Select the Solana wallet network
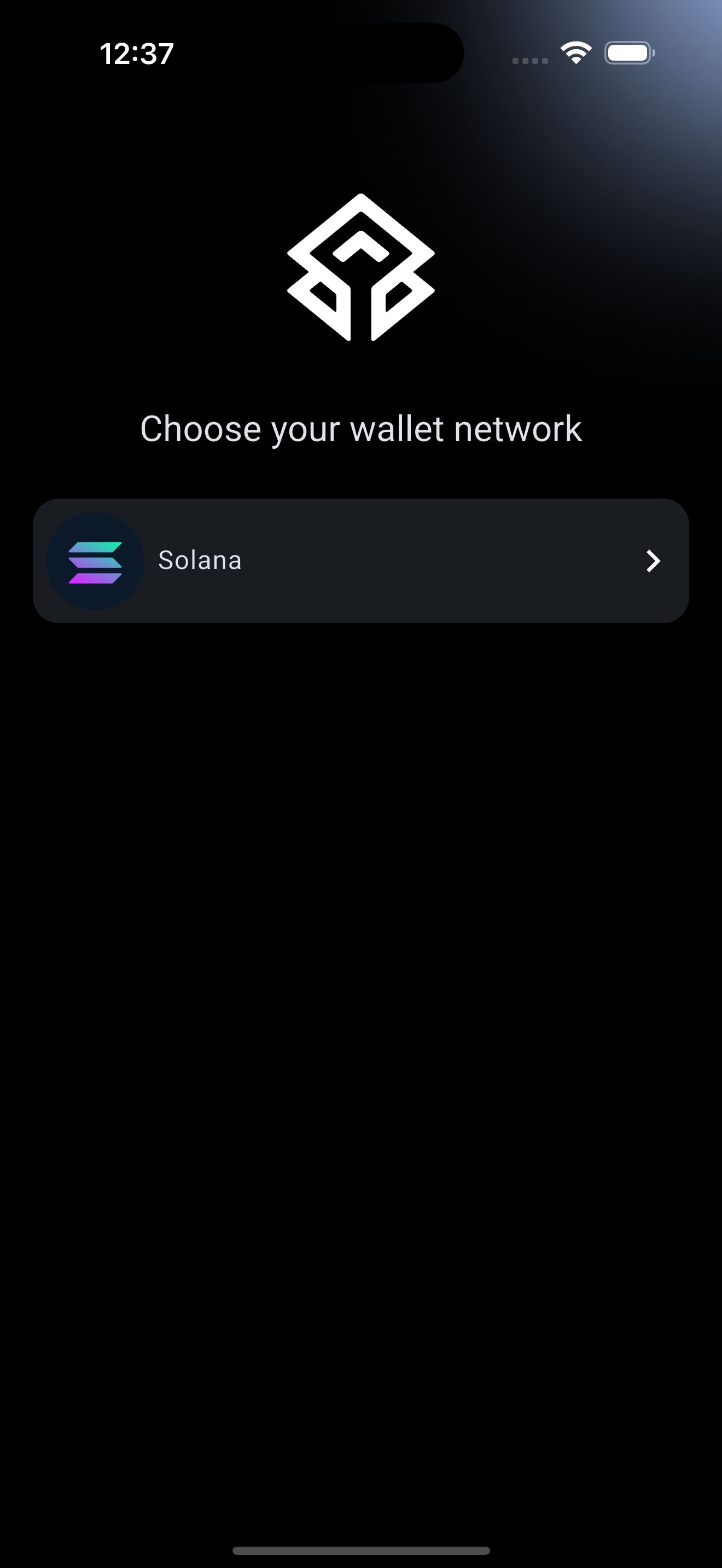The image size is (722, 1568). pyautogui.click(x=360, y=560)
